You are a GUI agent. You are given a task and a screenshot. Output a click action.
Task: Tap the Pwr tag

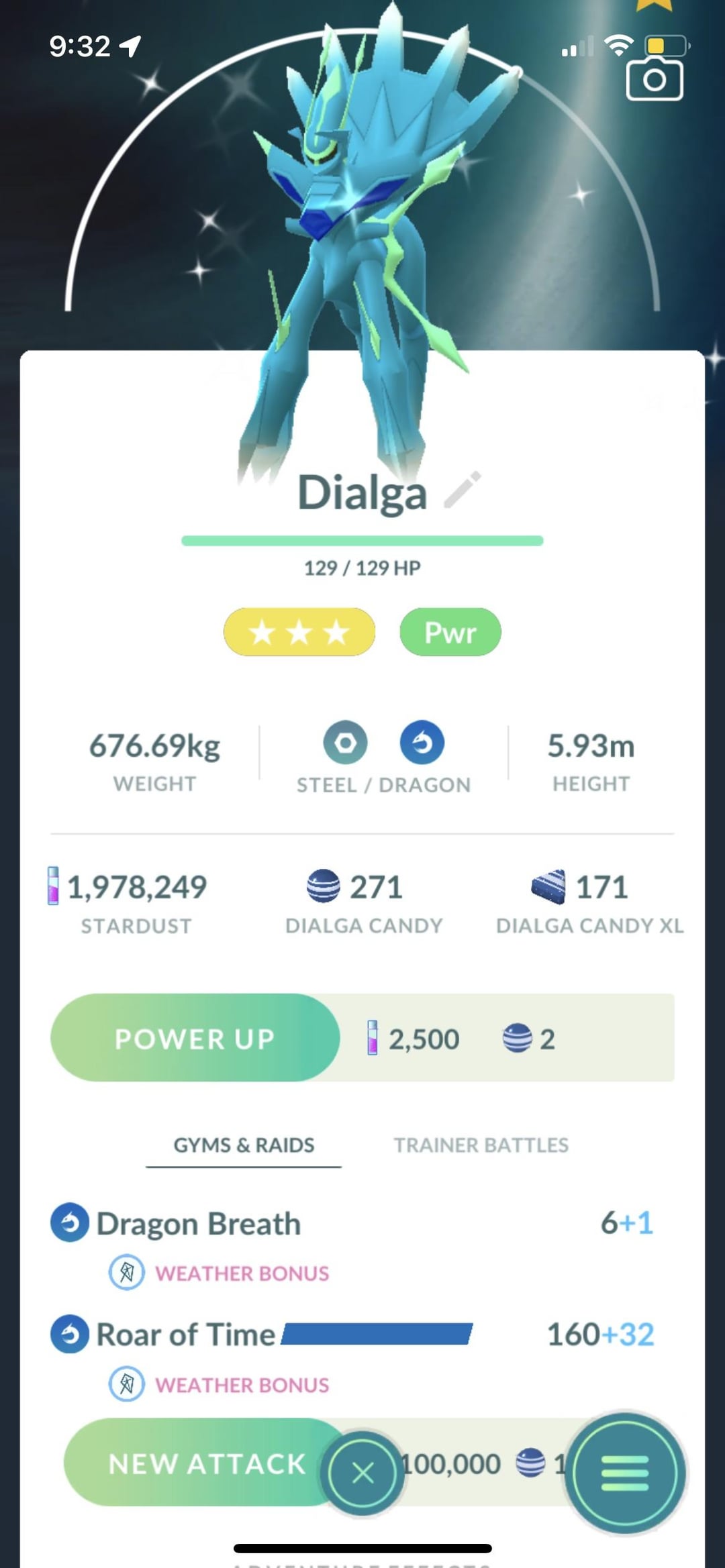pos(450,632)
